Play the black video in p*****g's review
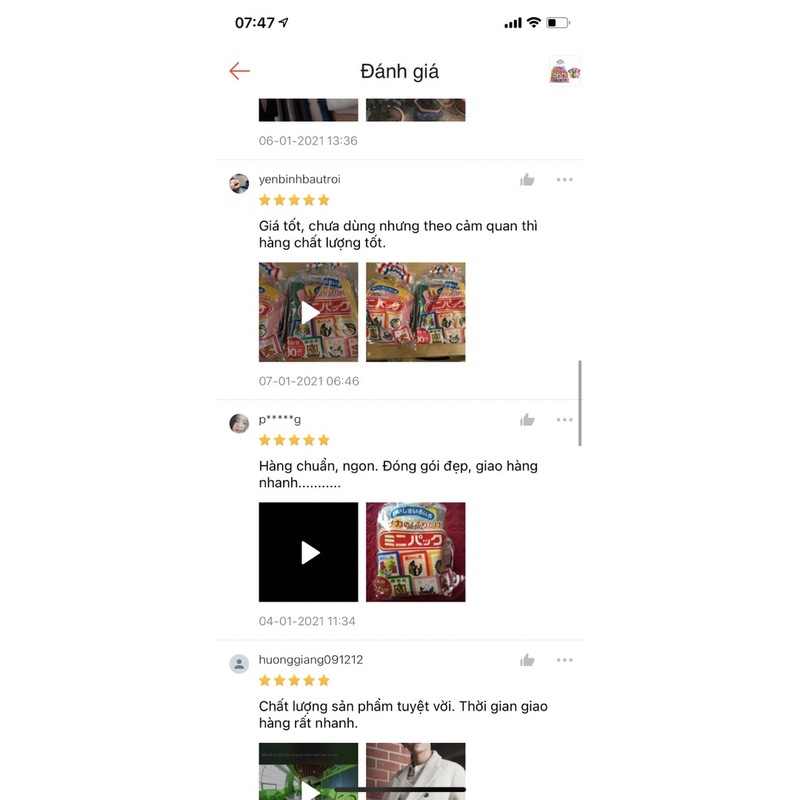 coord(309,552)
